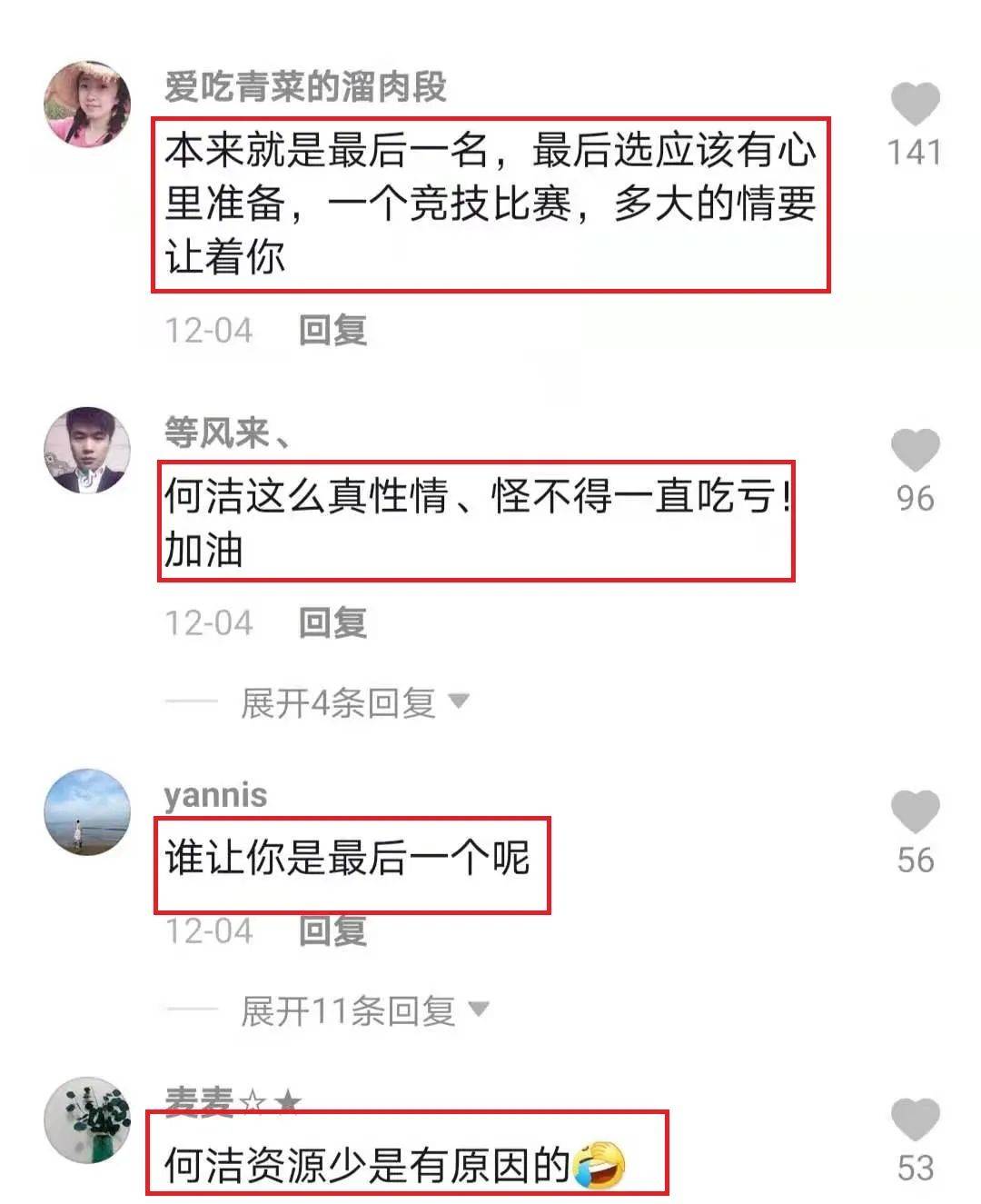
Task: Expand 展开4条回复 under 等风来、
Action: [354, 702]
